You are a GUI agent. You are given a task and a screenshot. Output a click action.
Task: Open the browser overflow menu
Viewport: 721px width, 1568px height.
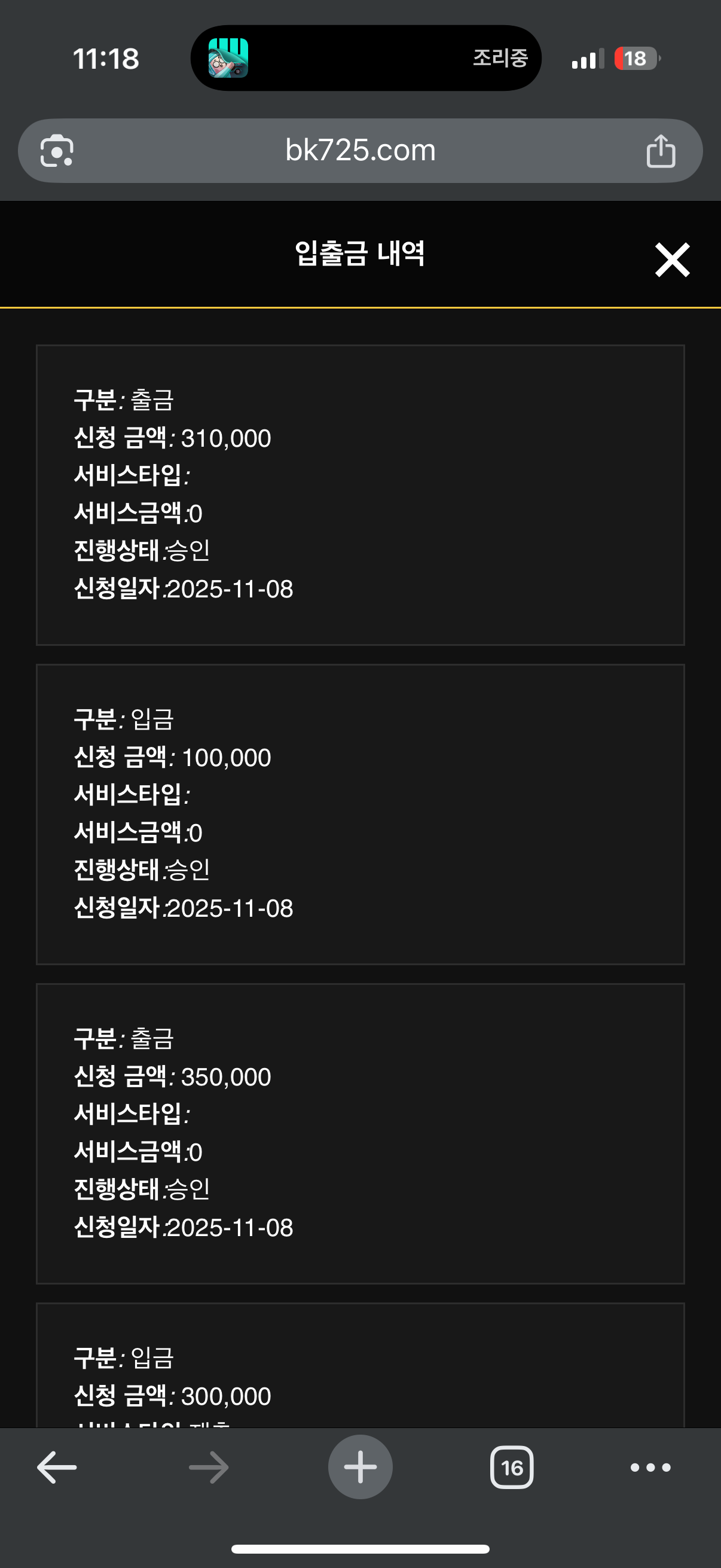pyautogui.click(x=650, y=1467)
